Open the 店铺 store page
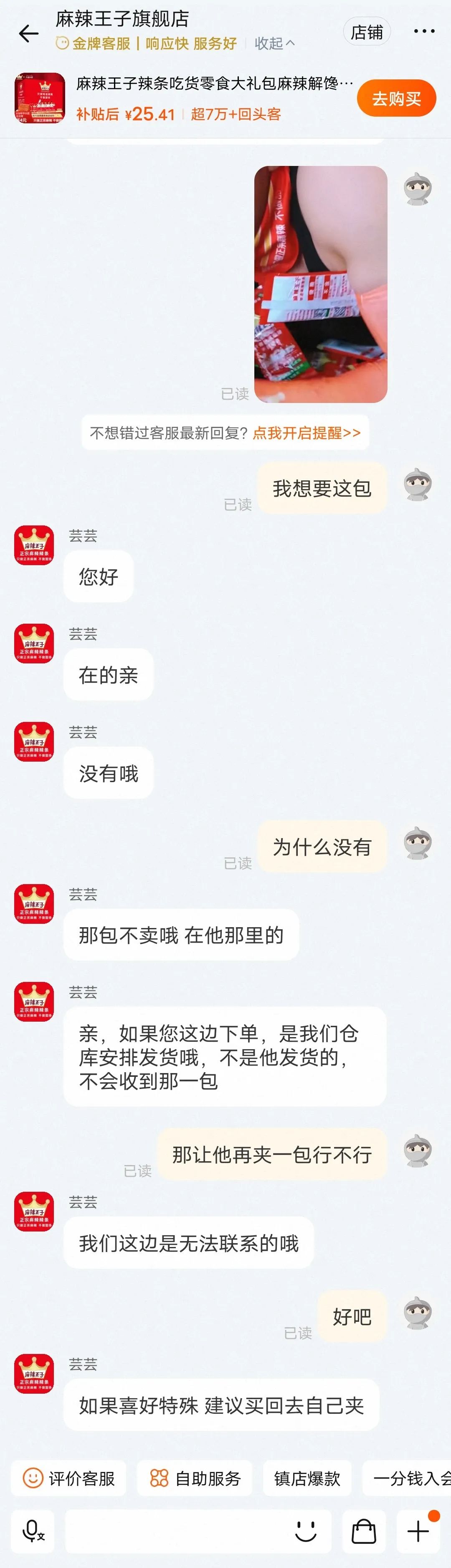451x1568 pixels. tap(367, 32)
